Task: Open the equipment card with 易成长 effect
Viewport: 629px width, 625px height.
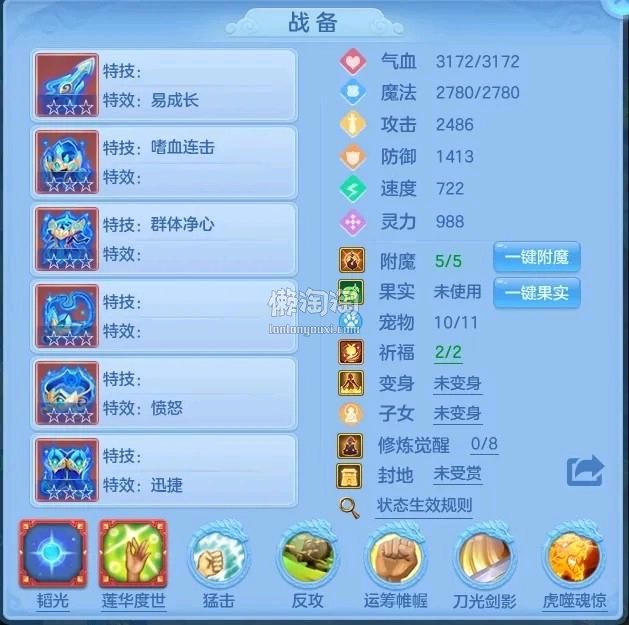Action: [x=165, y=85]
